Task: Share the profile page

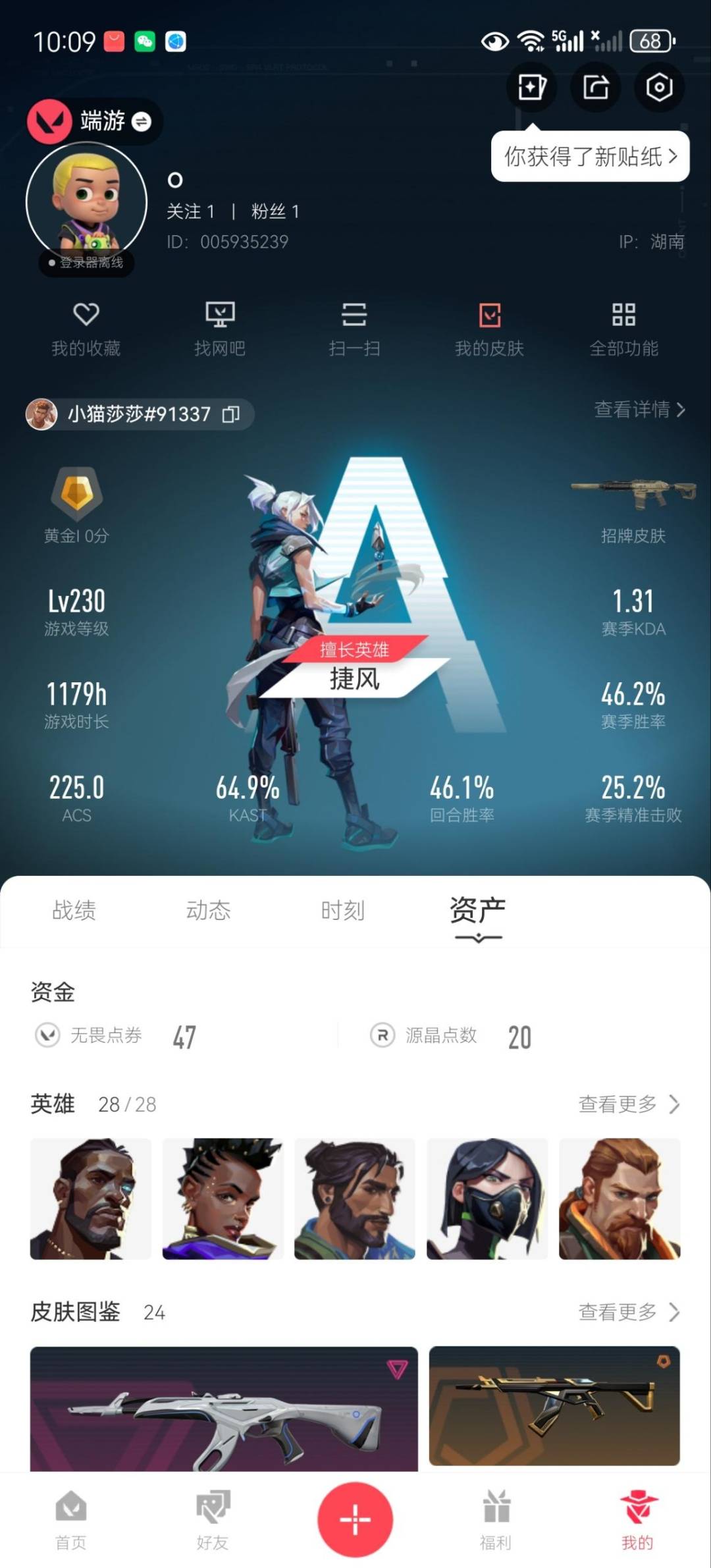Action: [595, 87]
